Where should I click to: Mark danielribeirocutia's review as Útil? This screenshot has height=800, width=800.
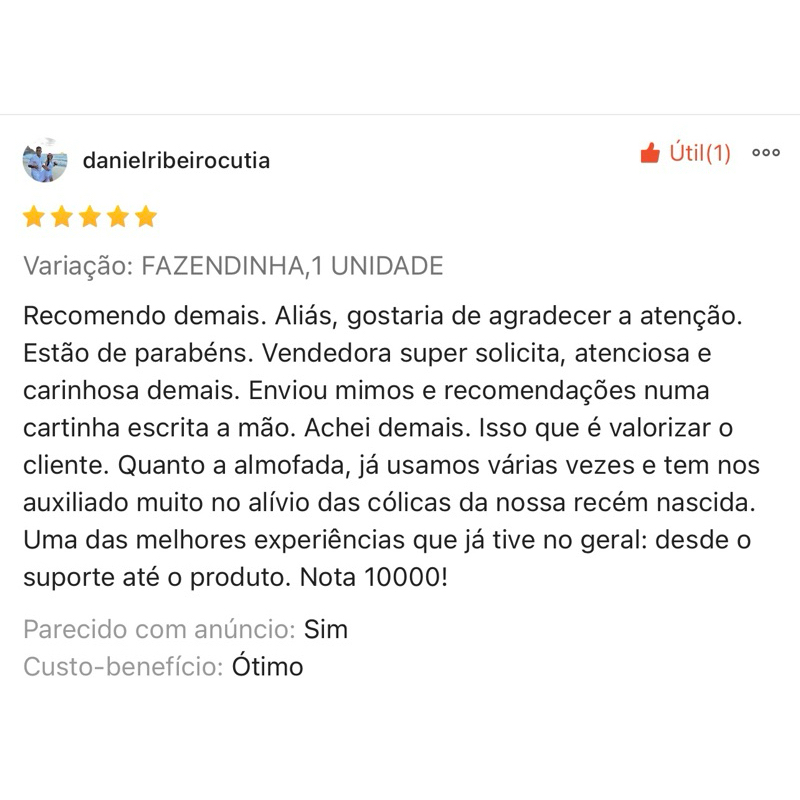tap(685, 153)
